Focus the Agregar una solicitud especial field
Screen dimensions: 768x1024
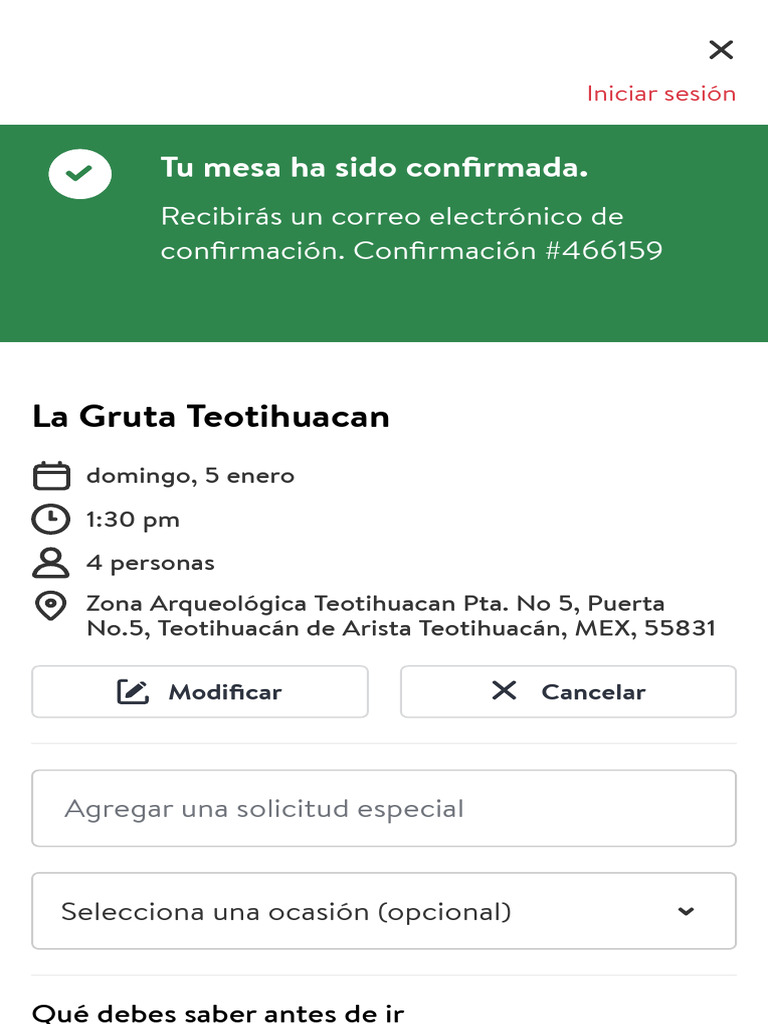(x=384, y=809)
